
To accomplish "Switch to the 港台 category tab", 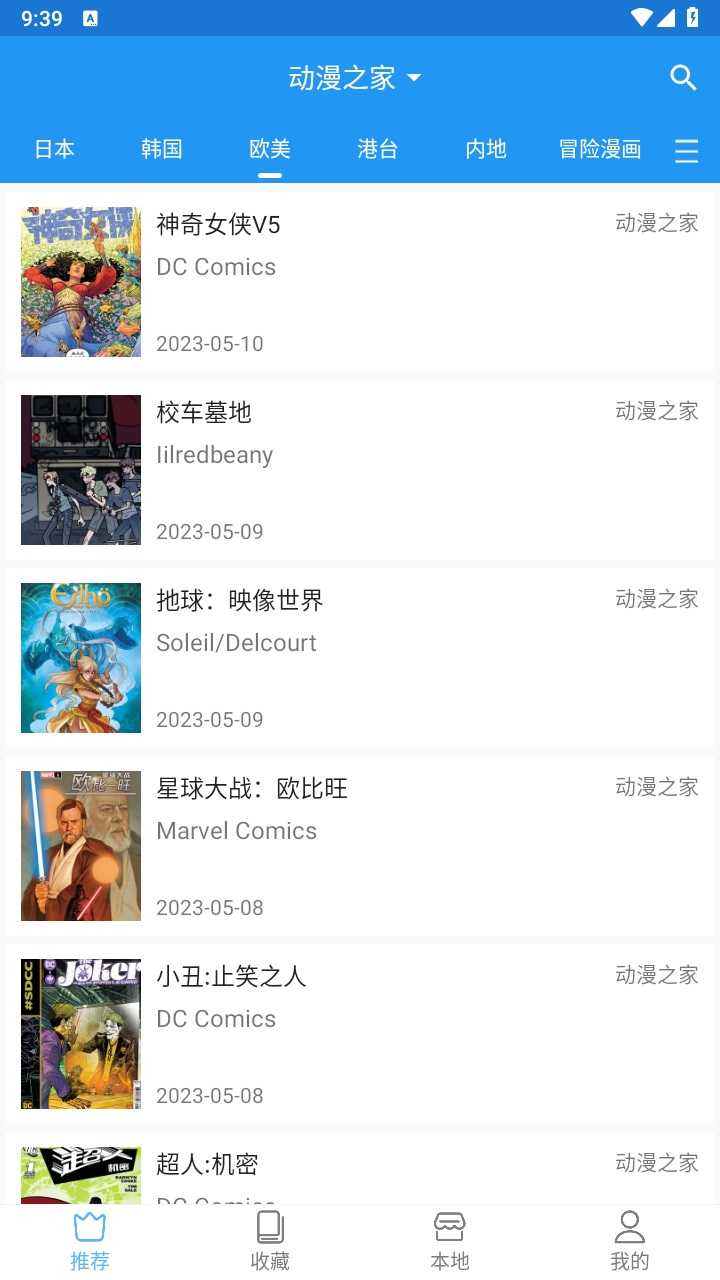I will (377, 149).
